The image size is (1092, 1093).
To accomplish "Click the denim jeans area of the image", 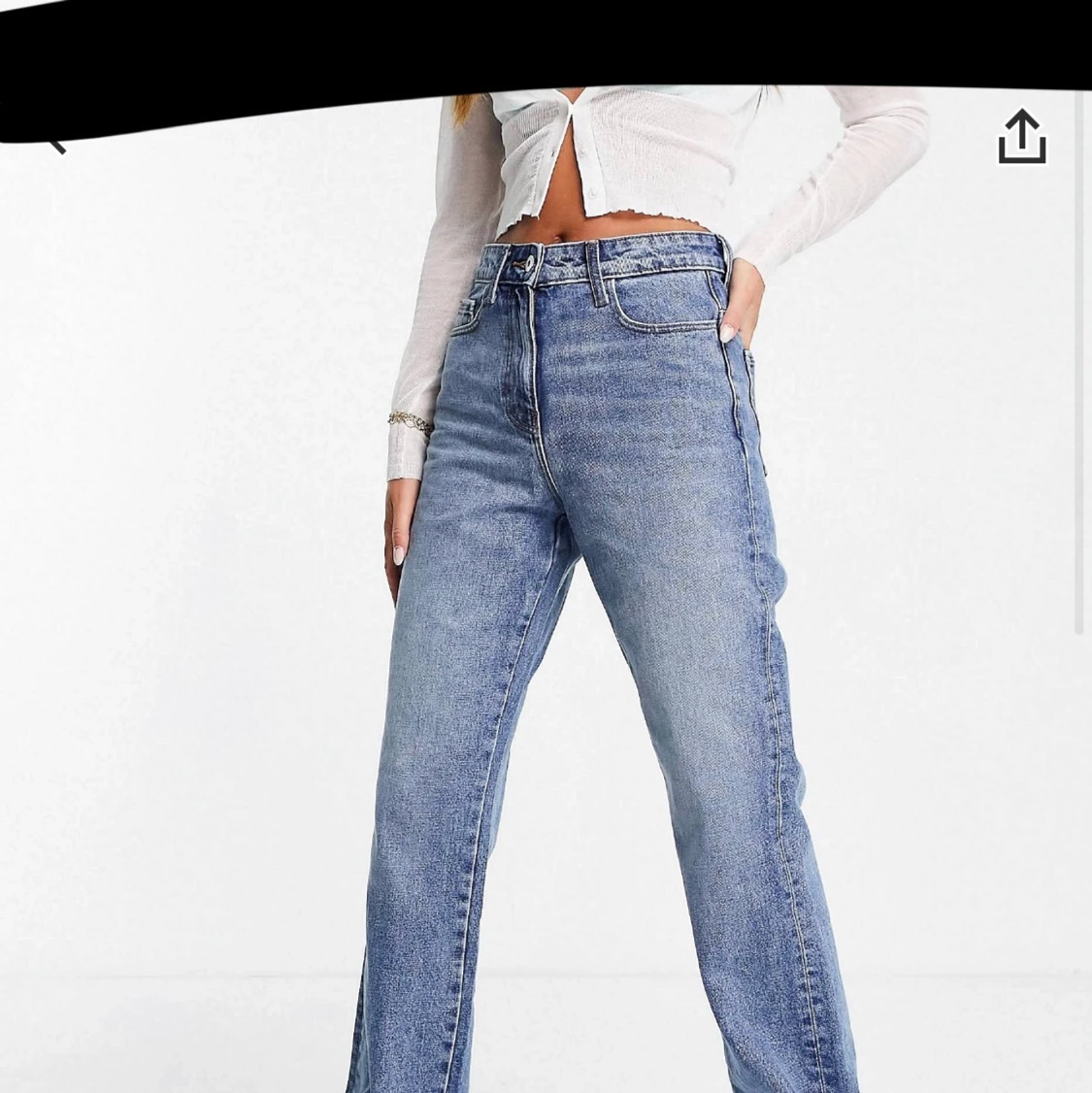I will 602,679.
